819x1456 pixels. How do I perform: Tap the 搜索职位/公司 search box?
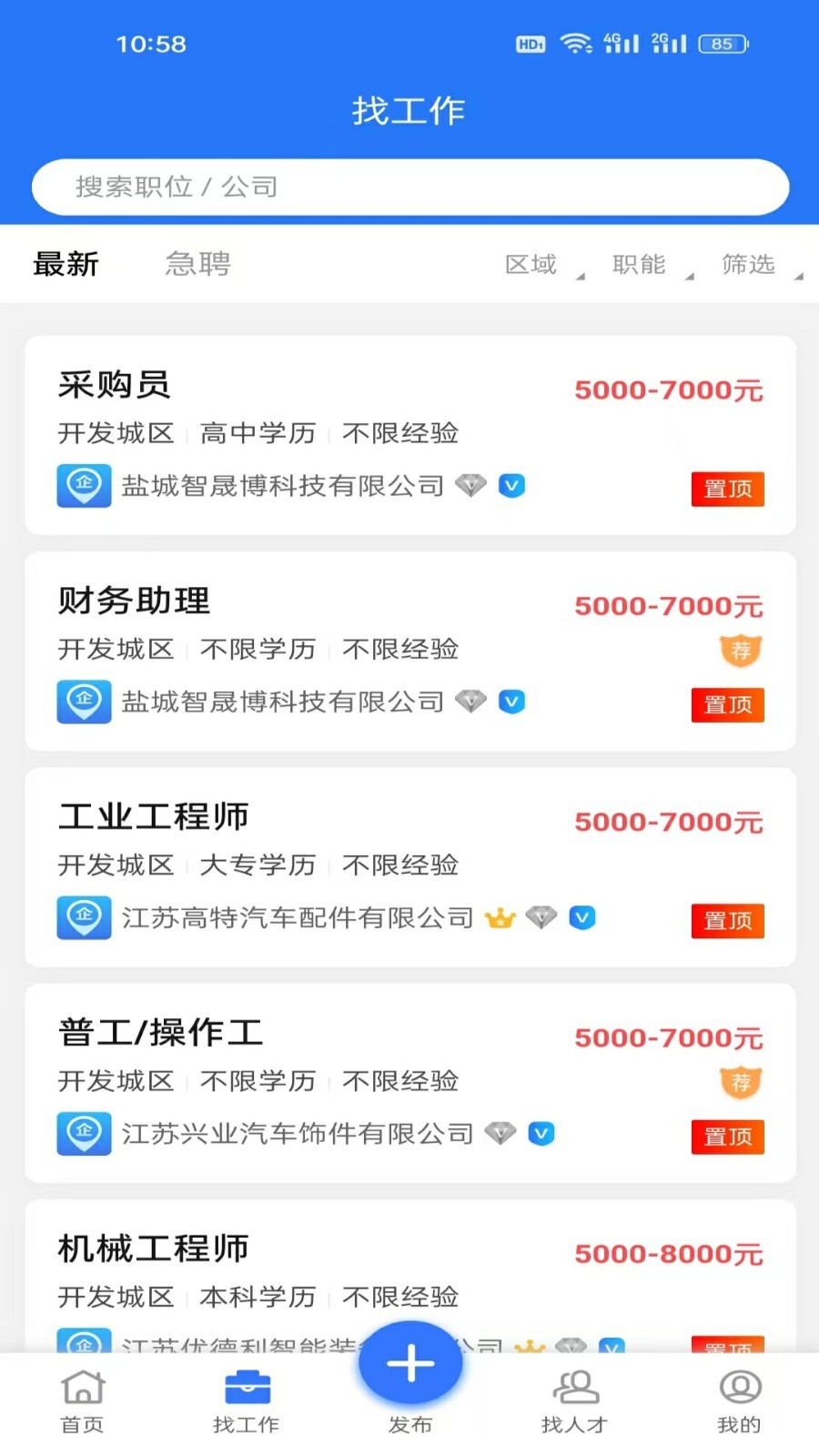coord(409,187)
